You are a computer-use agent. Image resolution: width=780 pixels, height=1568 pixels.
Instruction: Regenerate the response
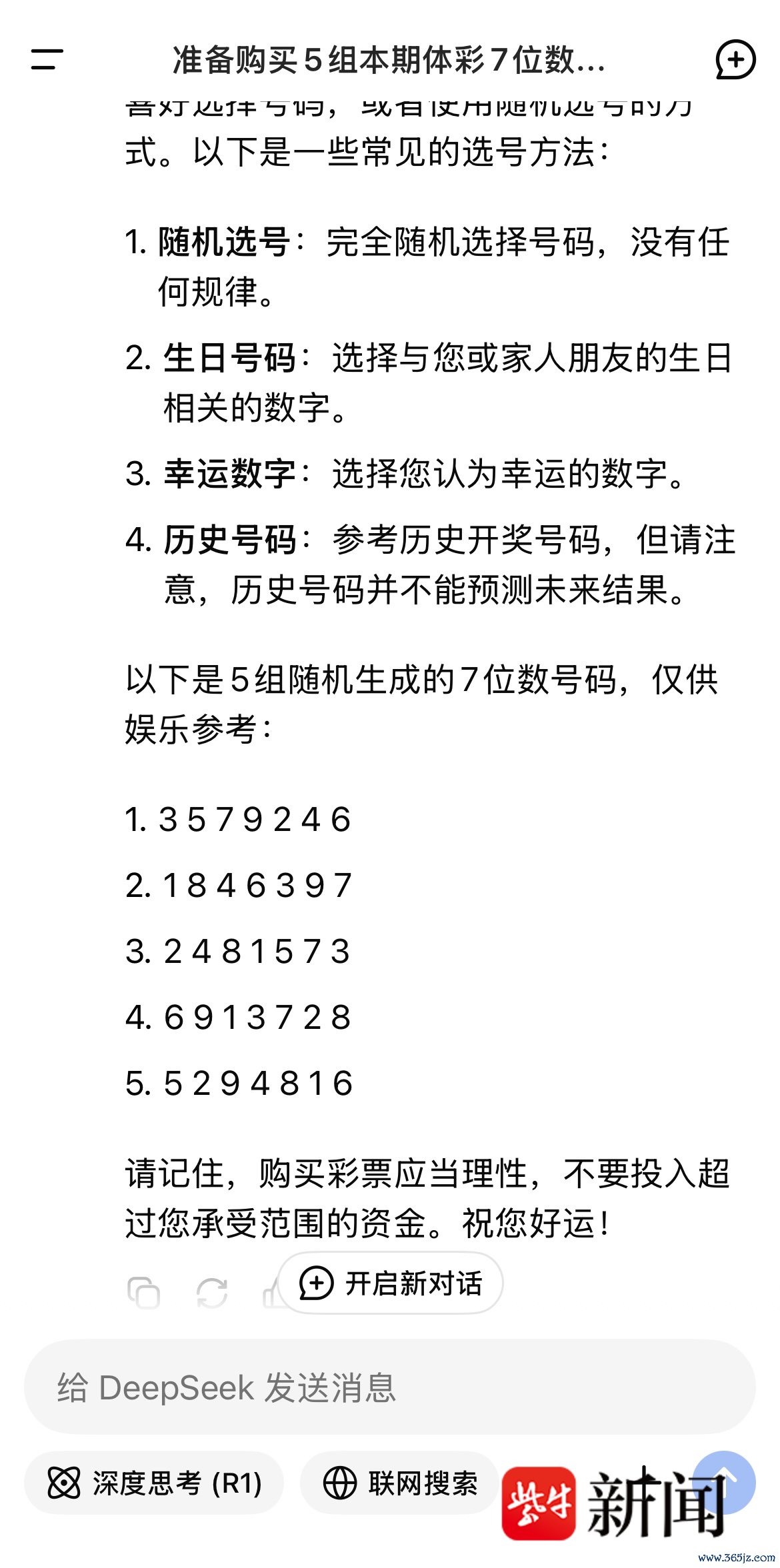212,1293
